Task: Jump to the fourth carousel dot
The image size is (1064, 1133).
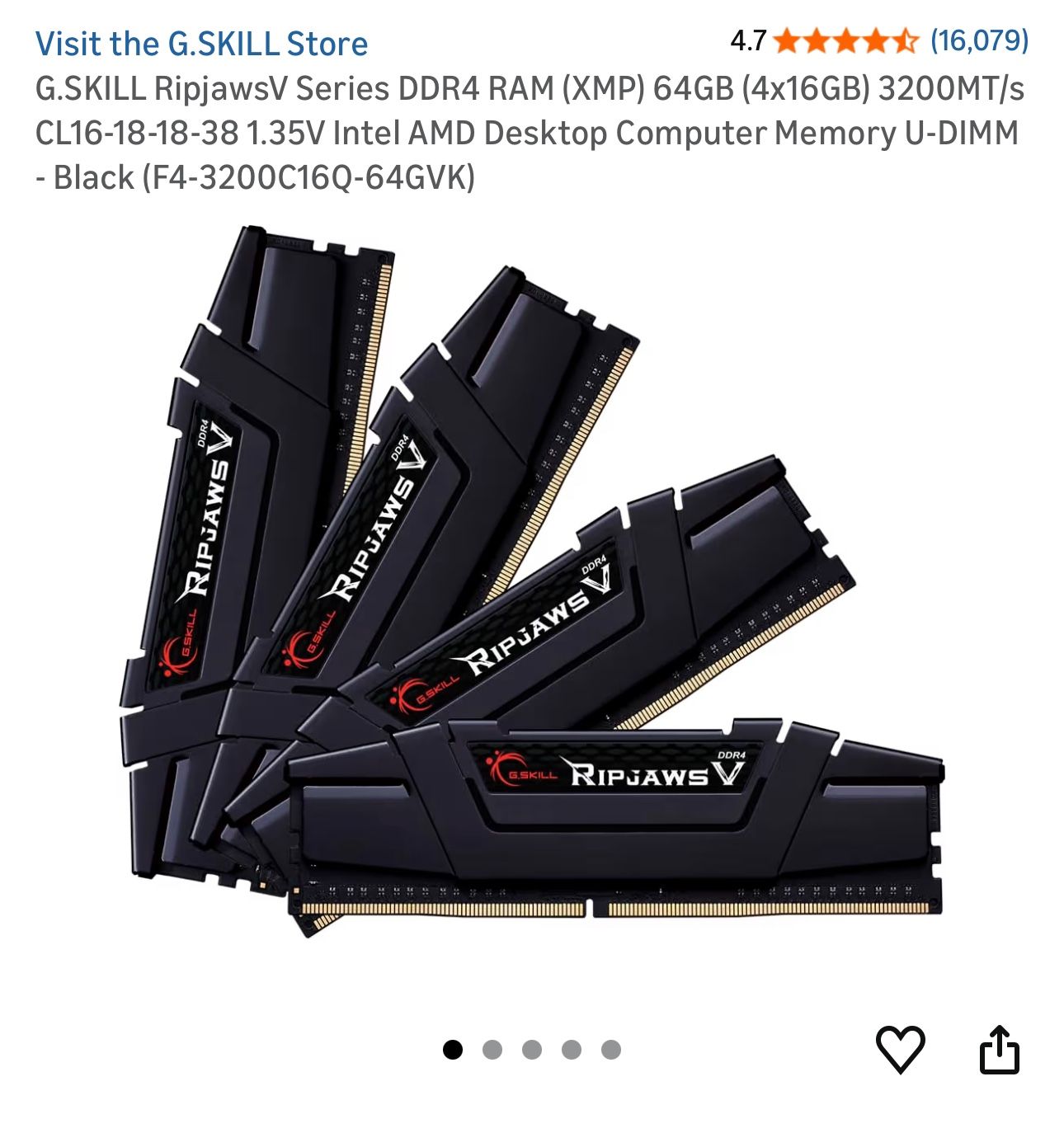Action: tap(571, 1047)
